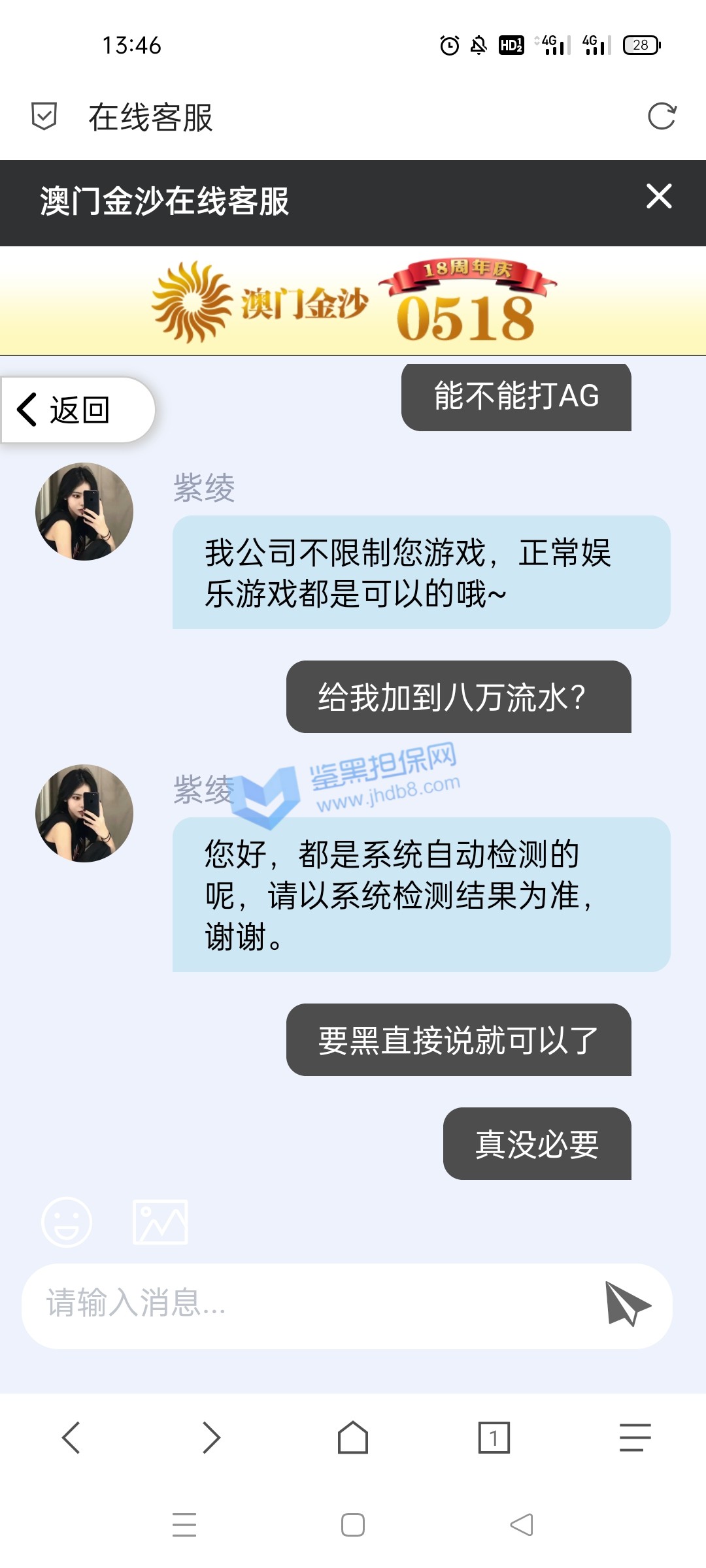Tap the system home button

[x=353, y=1525]
